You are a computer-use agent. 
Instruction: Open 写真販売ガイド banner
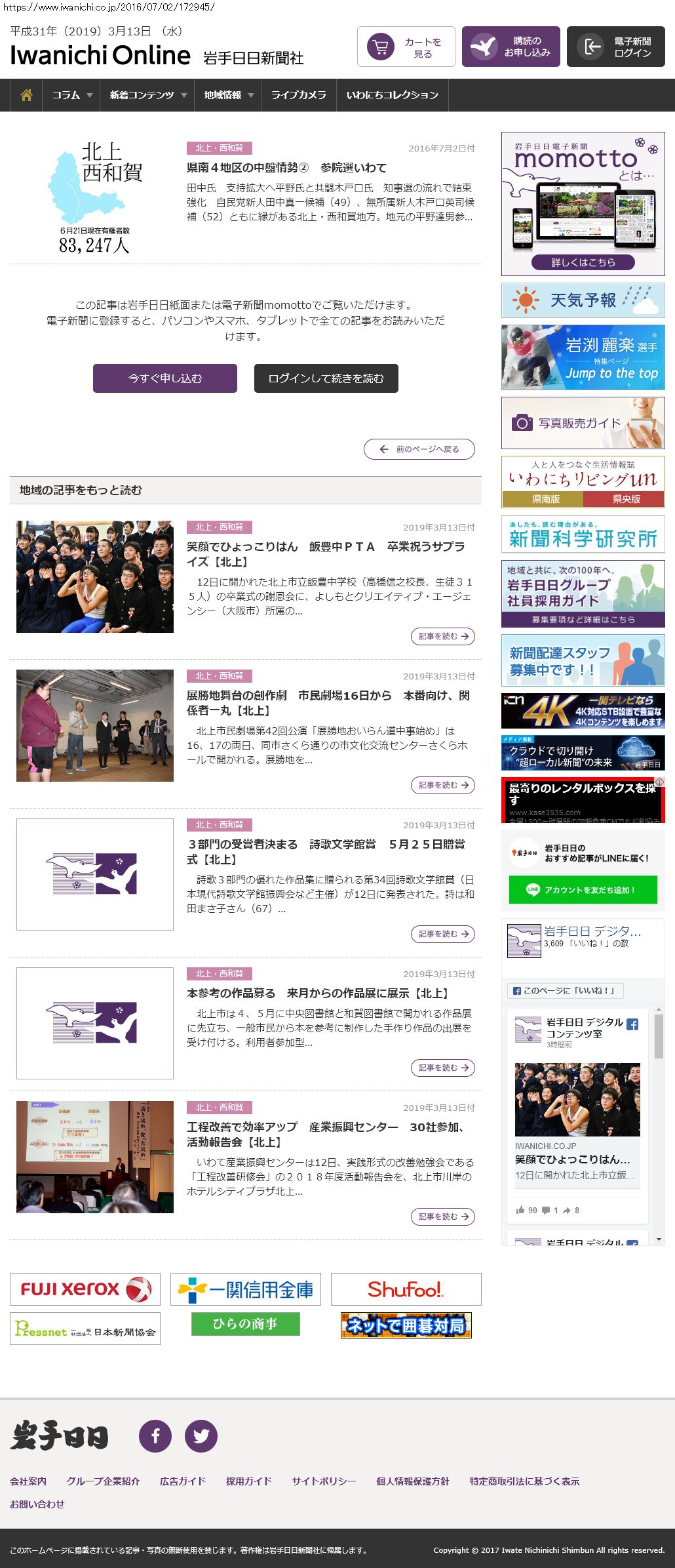click(x=583, y=423)
